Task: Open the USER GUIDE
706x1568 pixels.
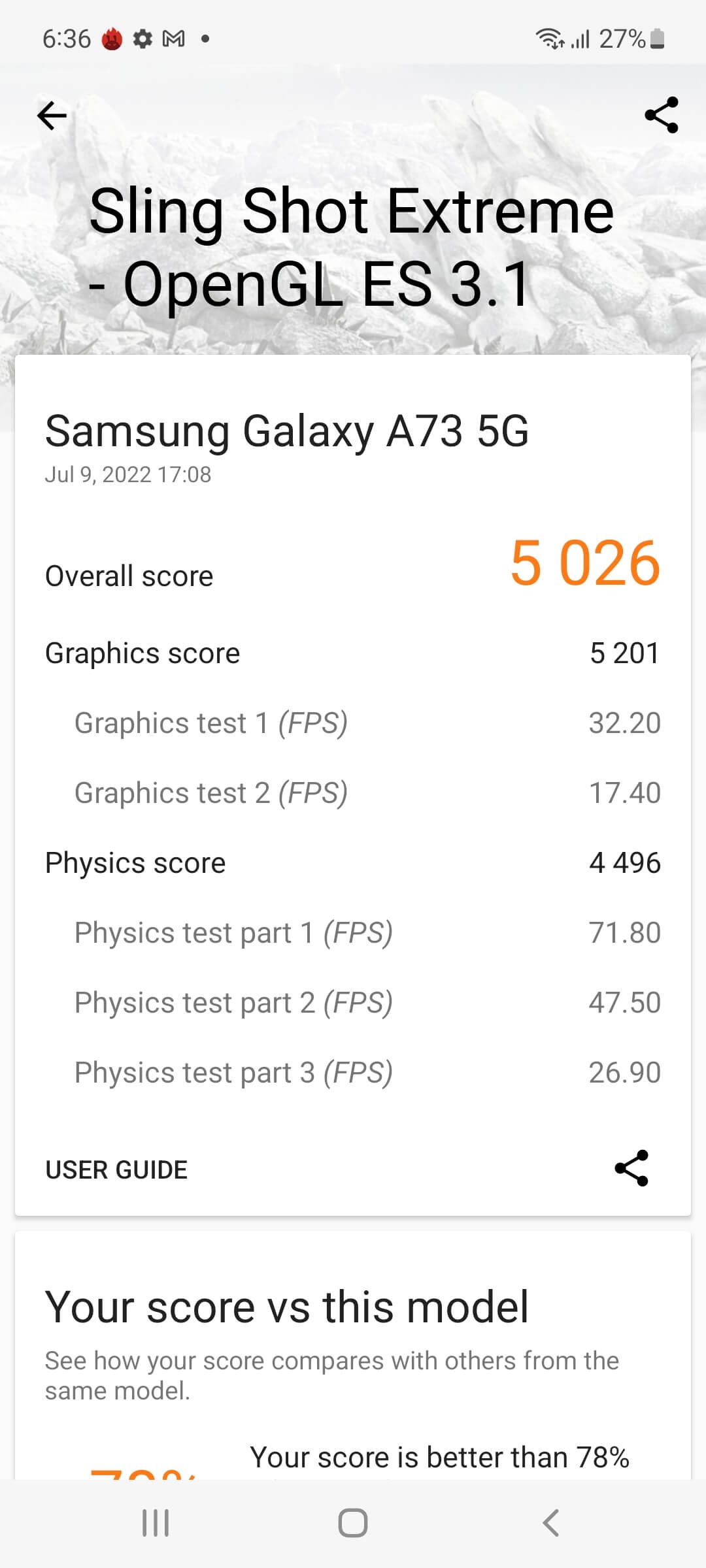Action: pyautogui.click(x=116, y=1169)
